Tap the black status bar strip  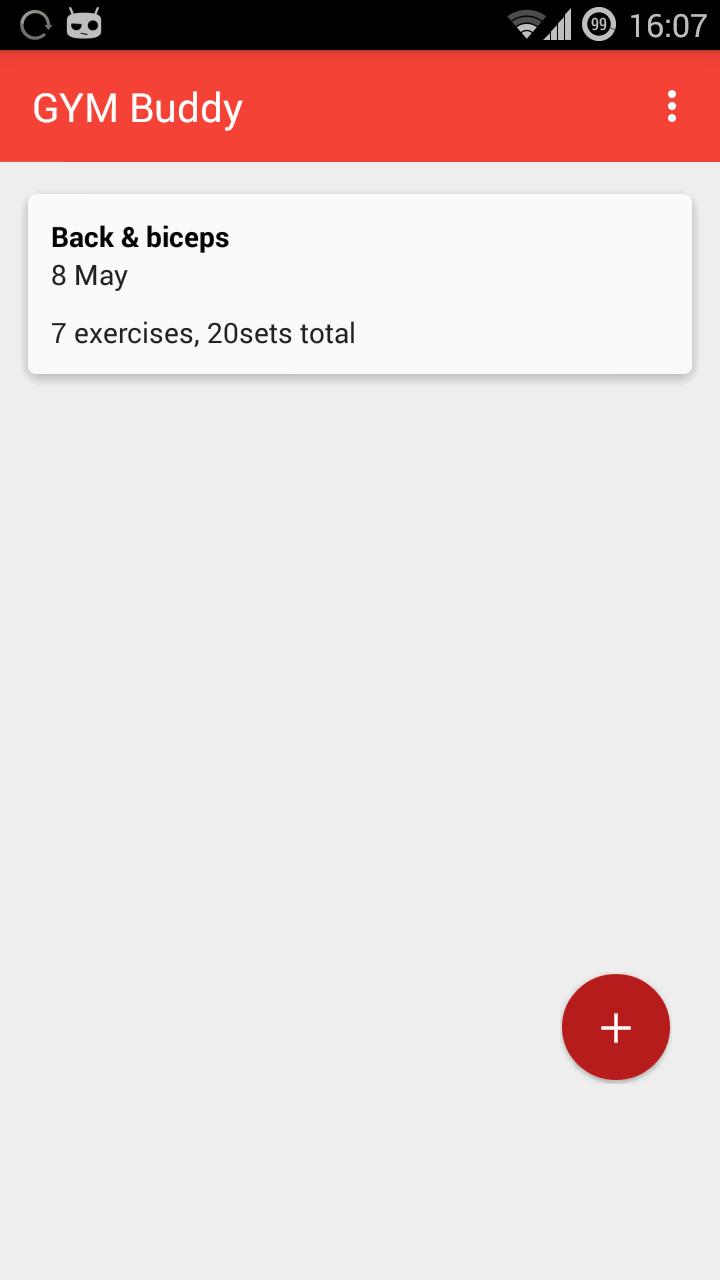pyautogui.click(x=300, y=25)
